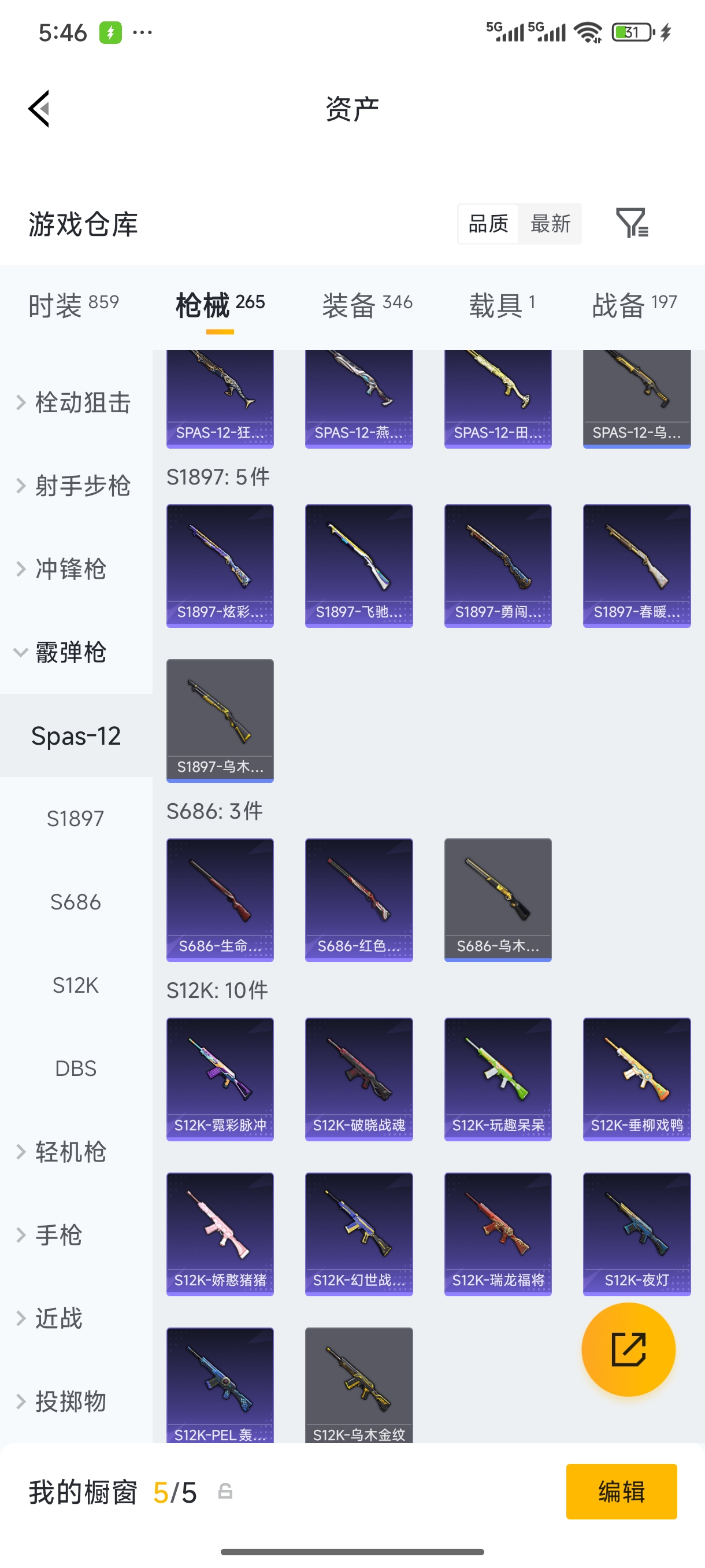Viewport: 705px width, 1568px height.
Task: Switch to the 装备 tab
Action: pyautogui.click(x=367, y=304)
